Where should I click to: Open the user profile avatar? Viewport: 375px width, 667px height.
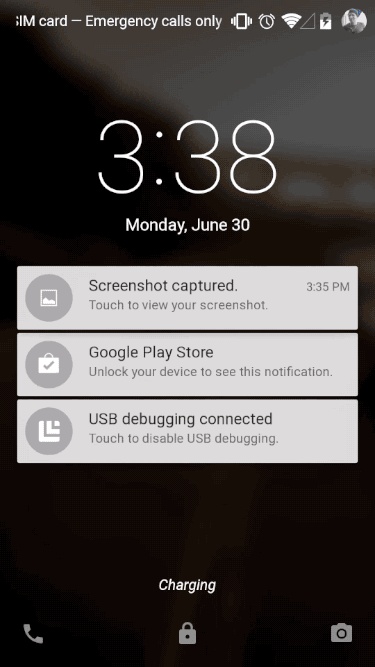point(354,20)
